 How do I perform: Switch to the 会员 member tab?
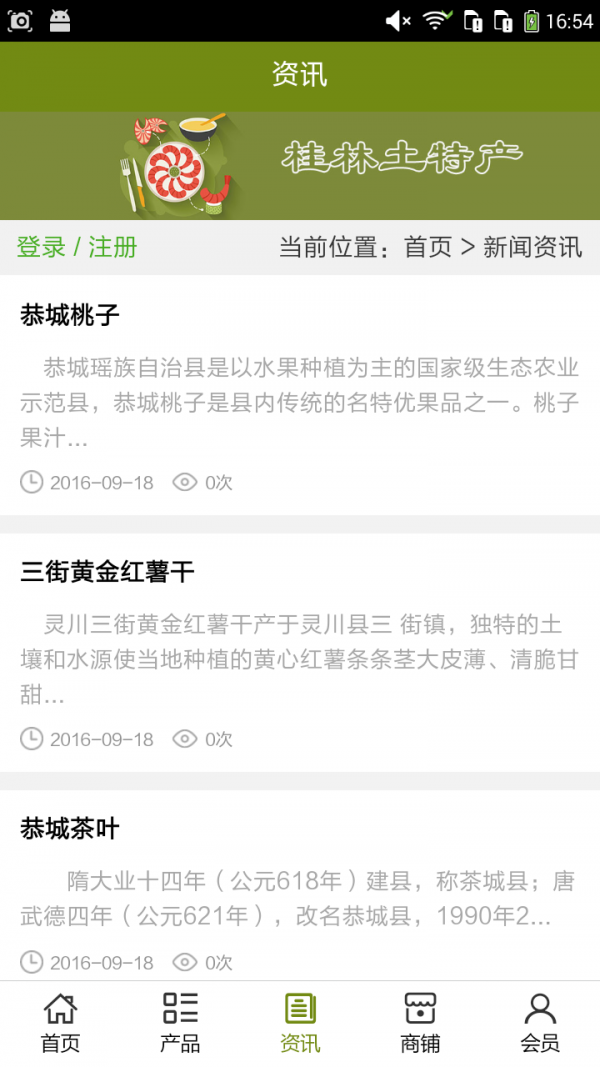tap(540, 1023)
